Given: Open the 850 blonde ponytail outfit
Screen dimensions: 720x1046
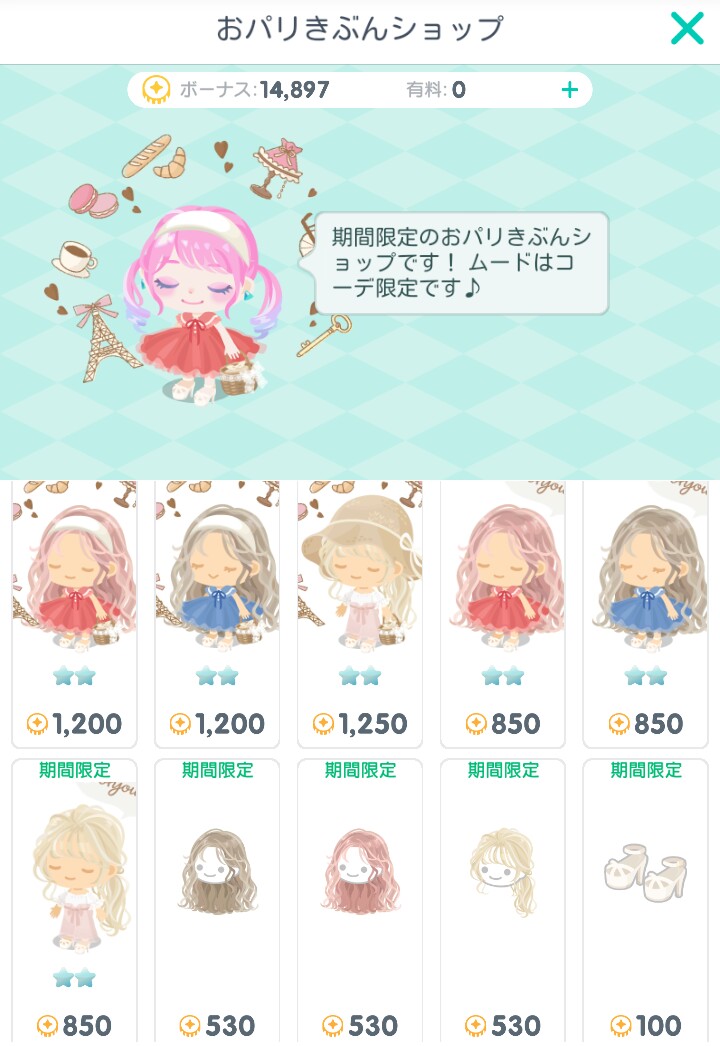Looking at the screenshot, I should 74,901.
